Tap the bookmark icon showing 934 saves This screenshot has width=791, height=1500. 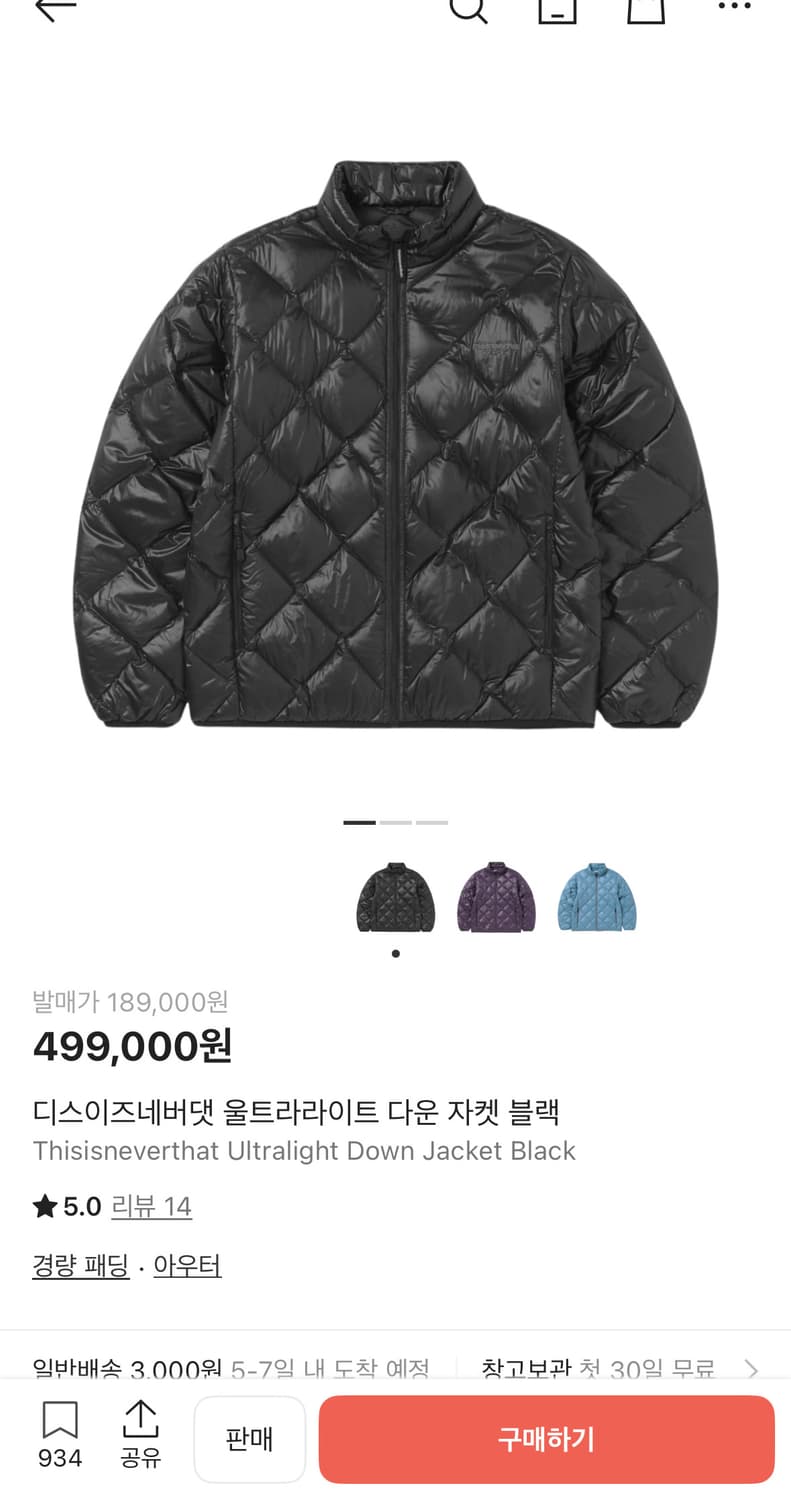[x=59, y=1420]
